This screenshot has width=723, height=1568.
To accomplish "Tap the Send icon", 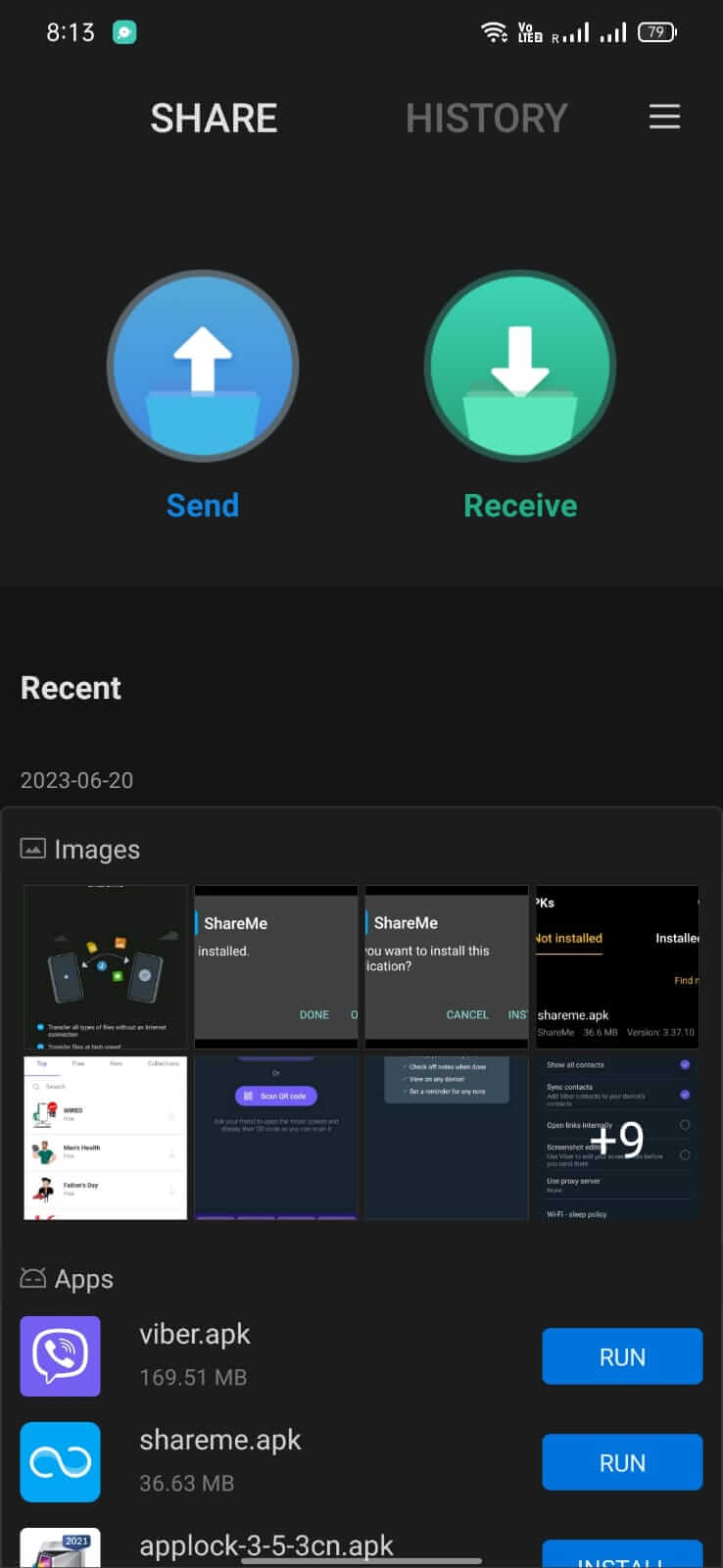I will pos(202,365).
